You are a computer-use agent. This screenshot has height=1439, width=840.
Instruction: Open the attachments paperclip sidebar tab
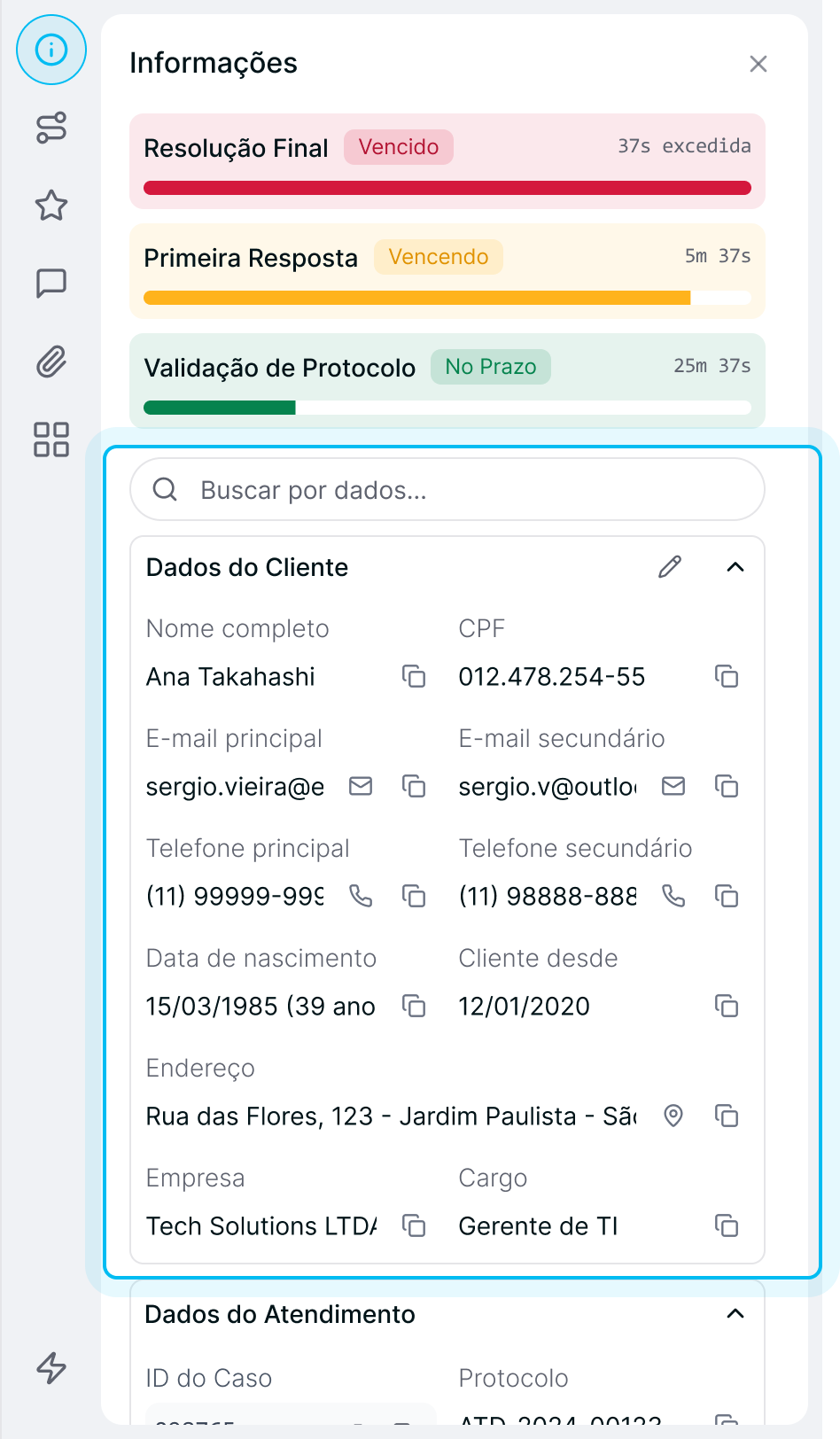click(51, 362)
